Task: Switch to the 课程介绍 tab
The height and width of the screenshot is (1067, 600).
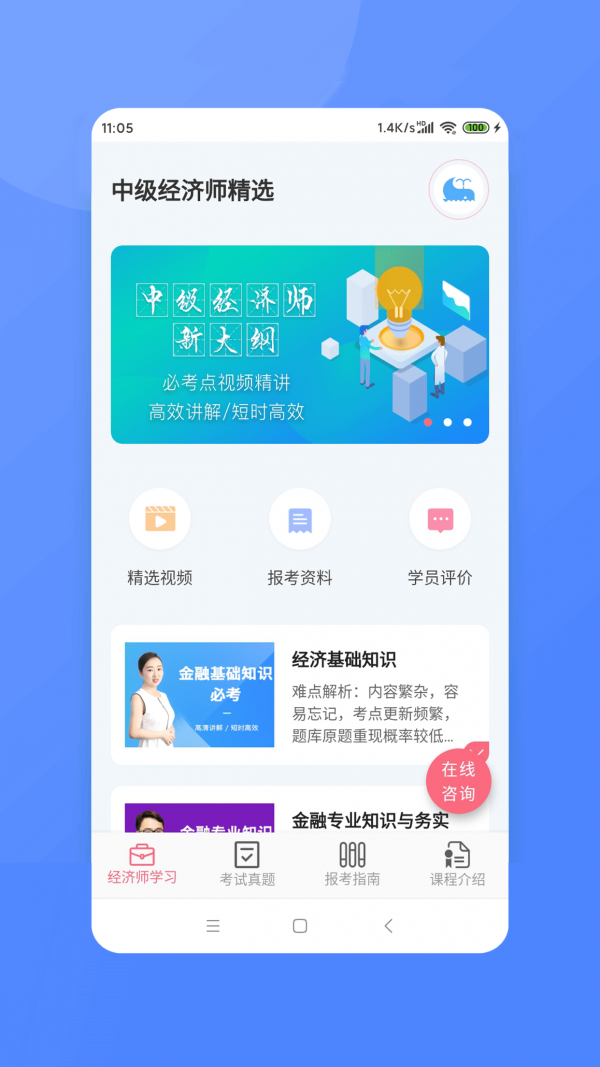Action: pyautogui.click(x=457, y=864)
